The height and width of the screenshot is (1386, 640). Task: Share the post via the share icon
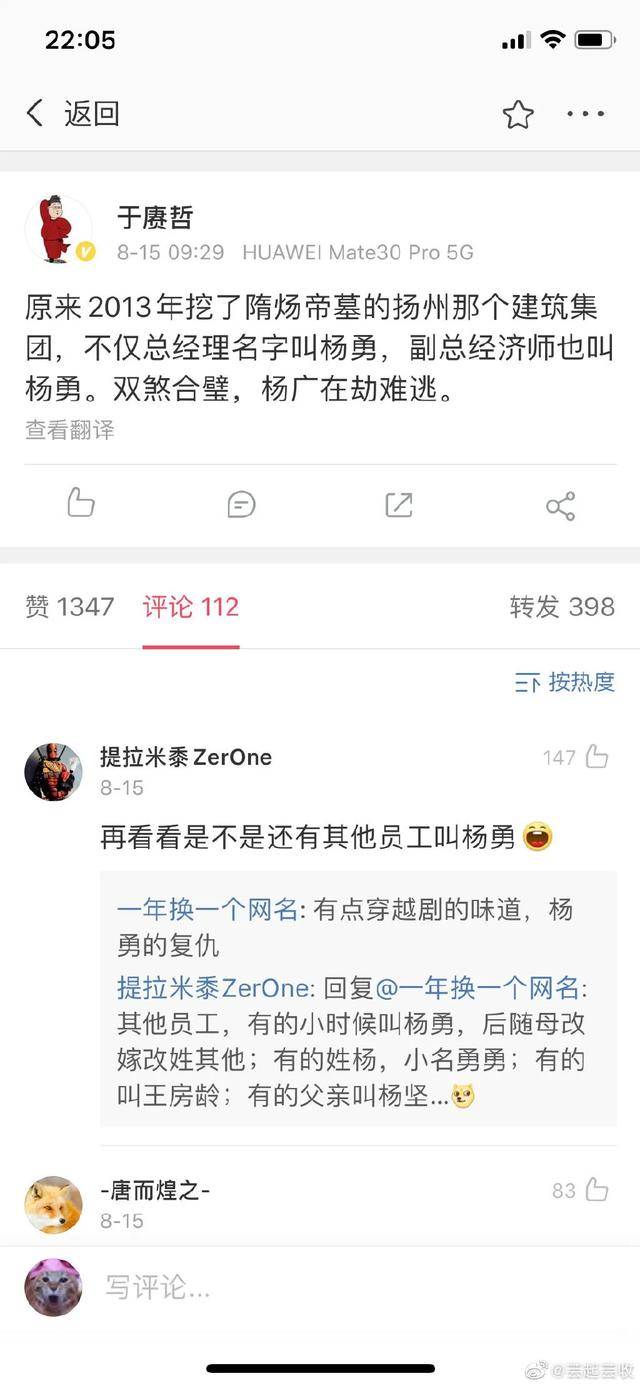coord(560,505)
